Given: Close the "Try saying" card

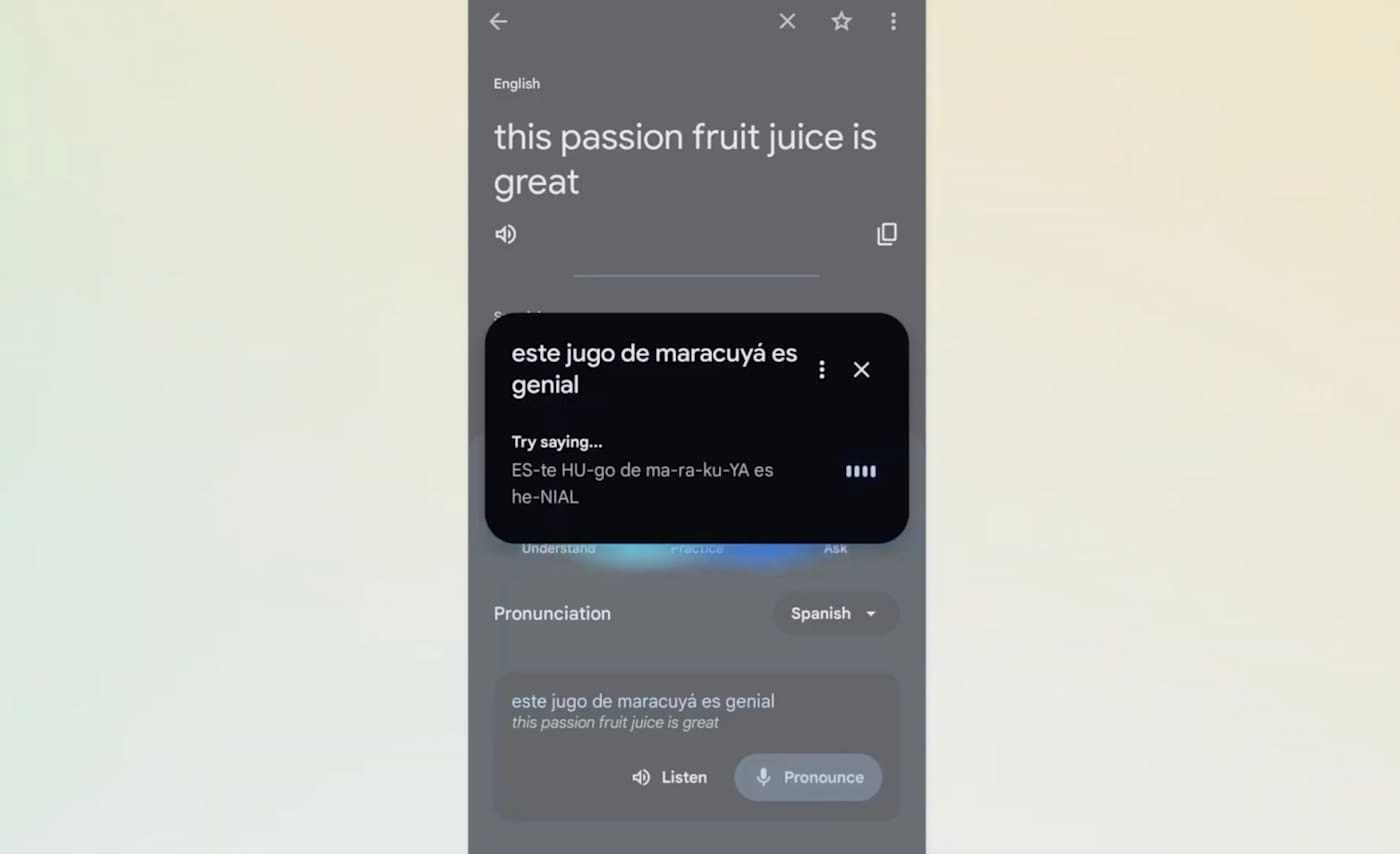Looking at the screenshot, I should pos(861,370).
